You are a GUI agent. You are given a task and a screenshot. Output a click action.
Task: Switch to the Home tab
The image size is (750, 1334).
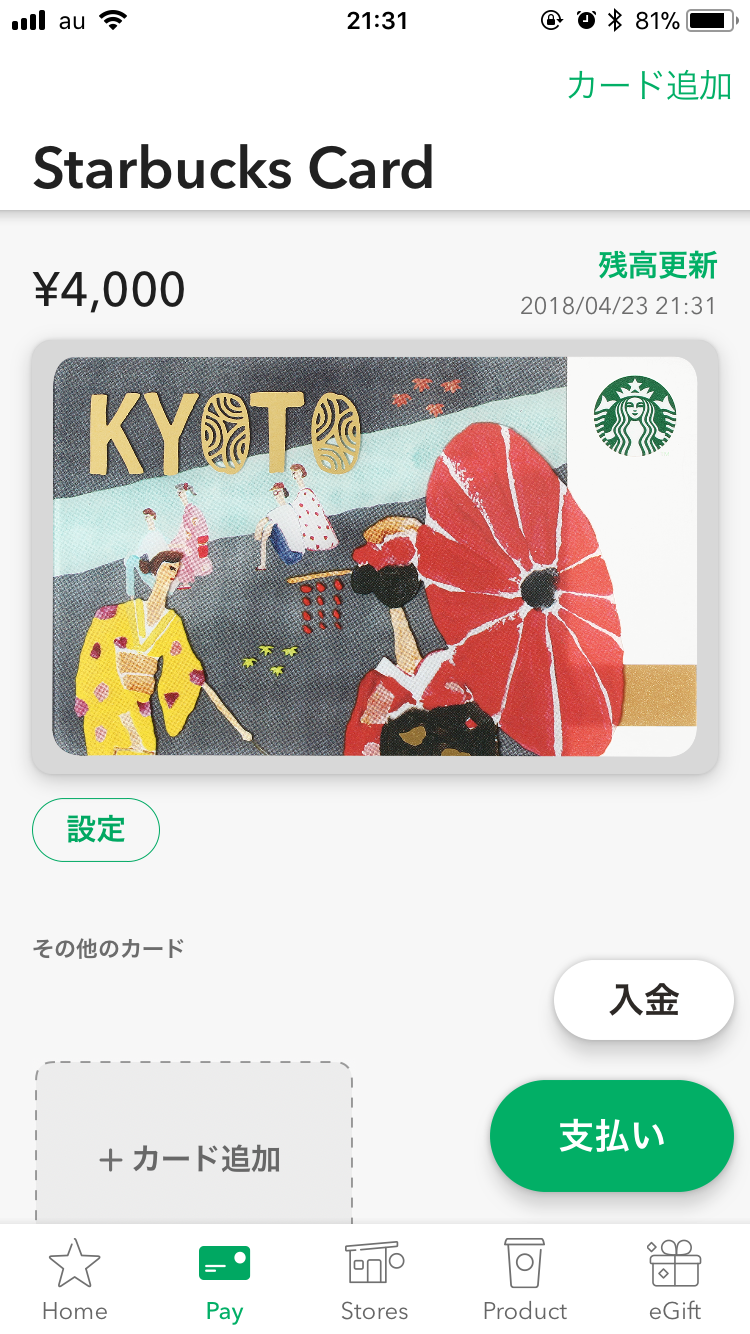(75, 1279)
